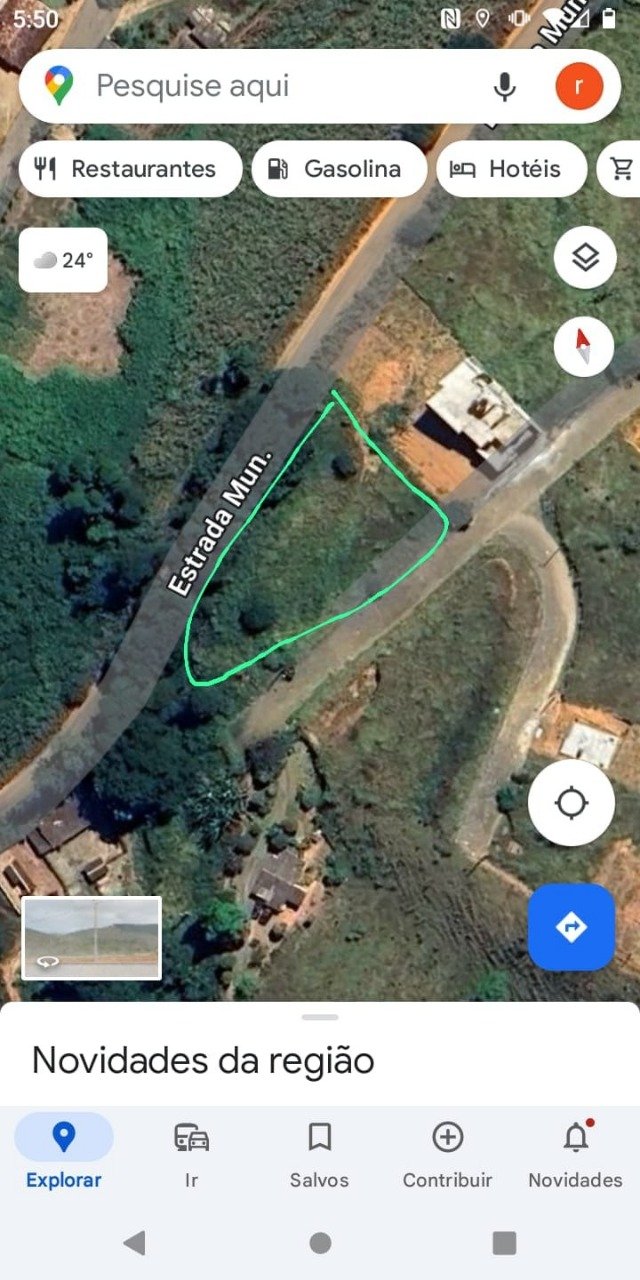
Task: Open the account profile avatar
Action: coord(579,87)
